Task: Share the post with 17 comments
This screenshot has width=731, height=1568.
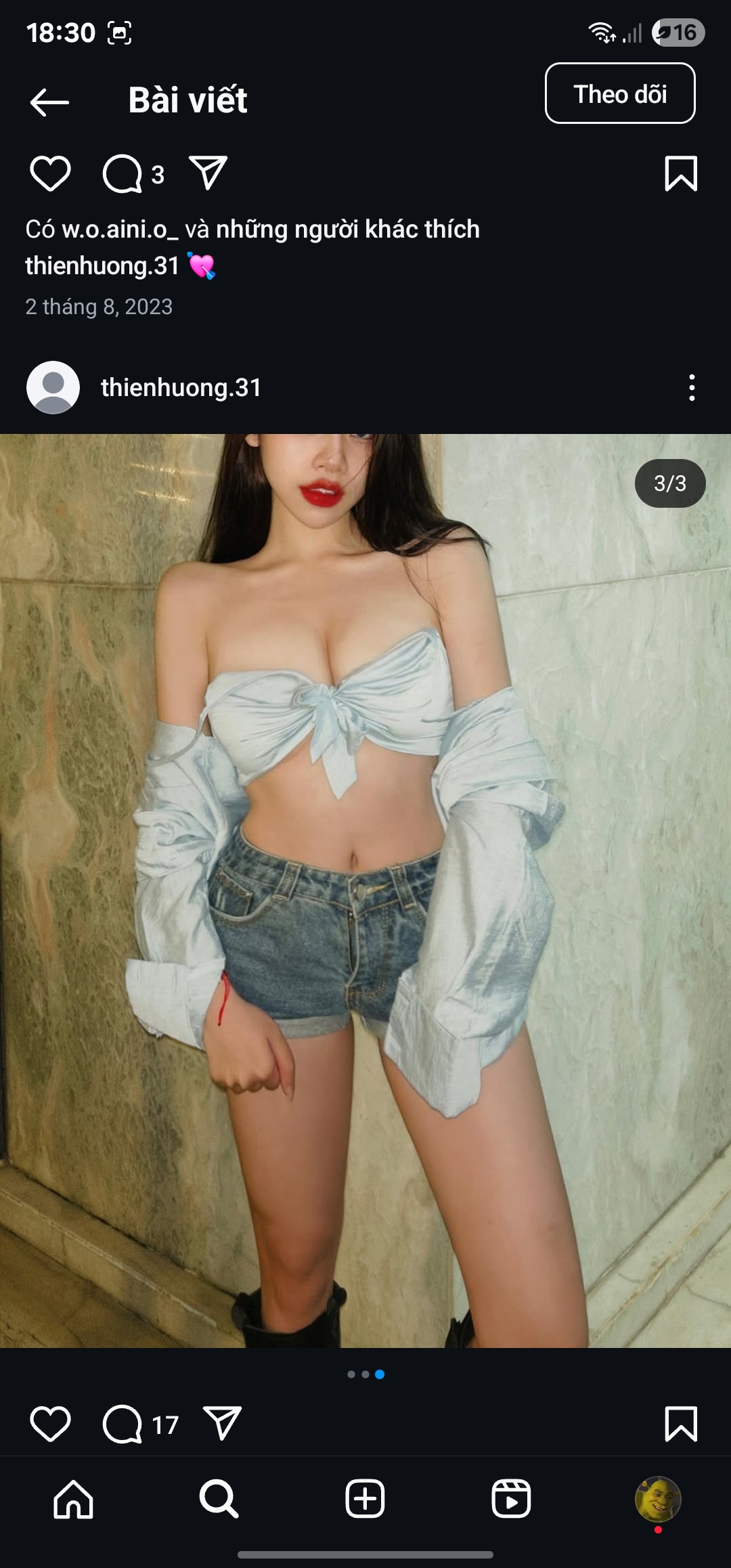Action: (222, 1423)
